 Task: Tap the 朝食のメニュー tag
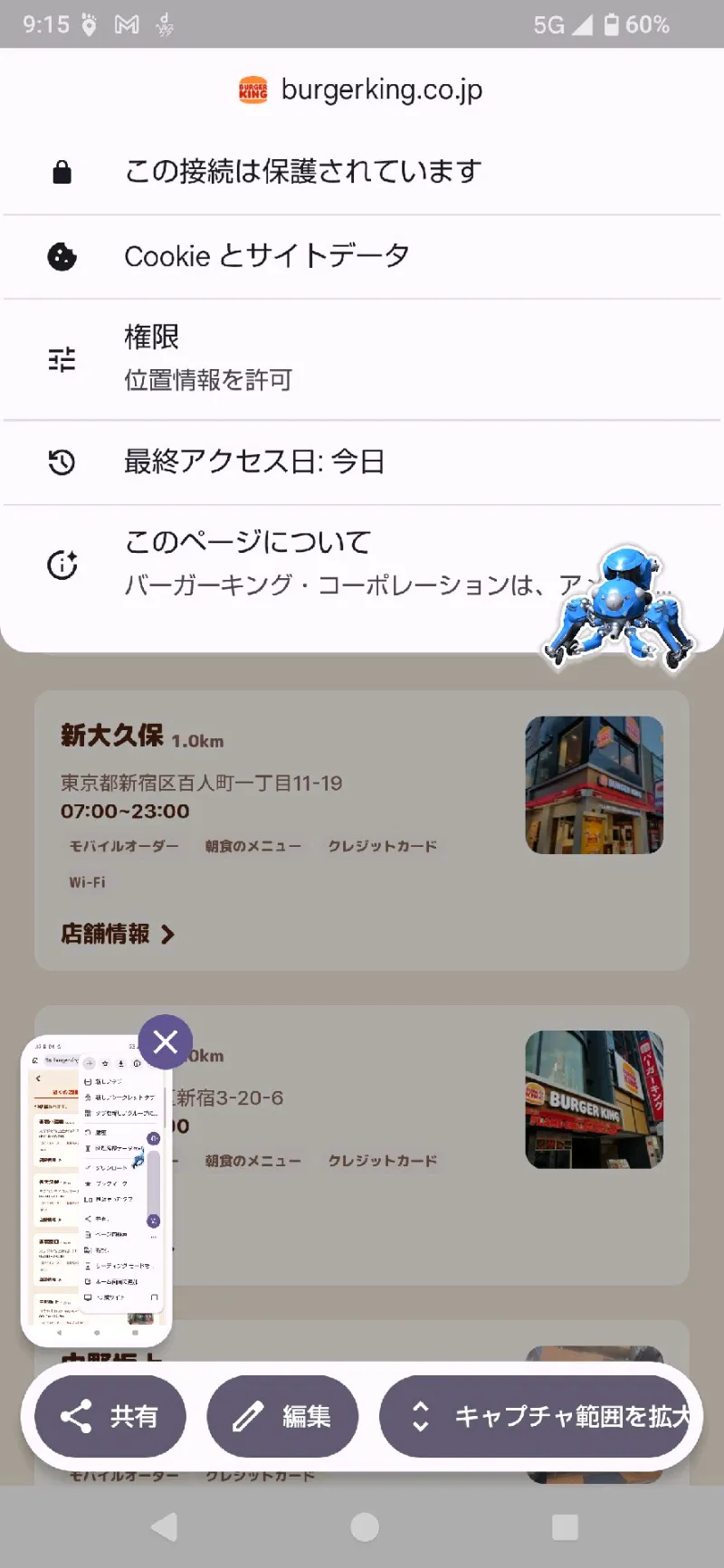[252, 846]
